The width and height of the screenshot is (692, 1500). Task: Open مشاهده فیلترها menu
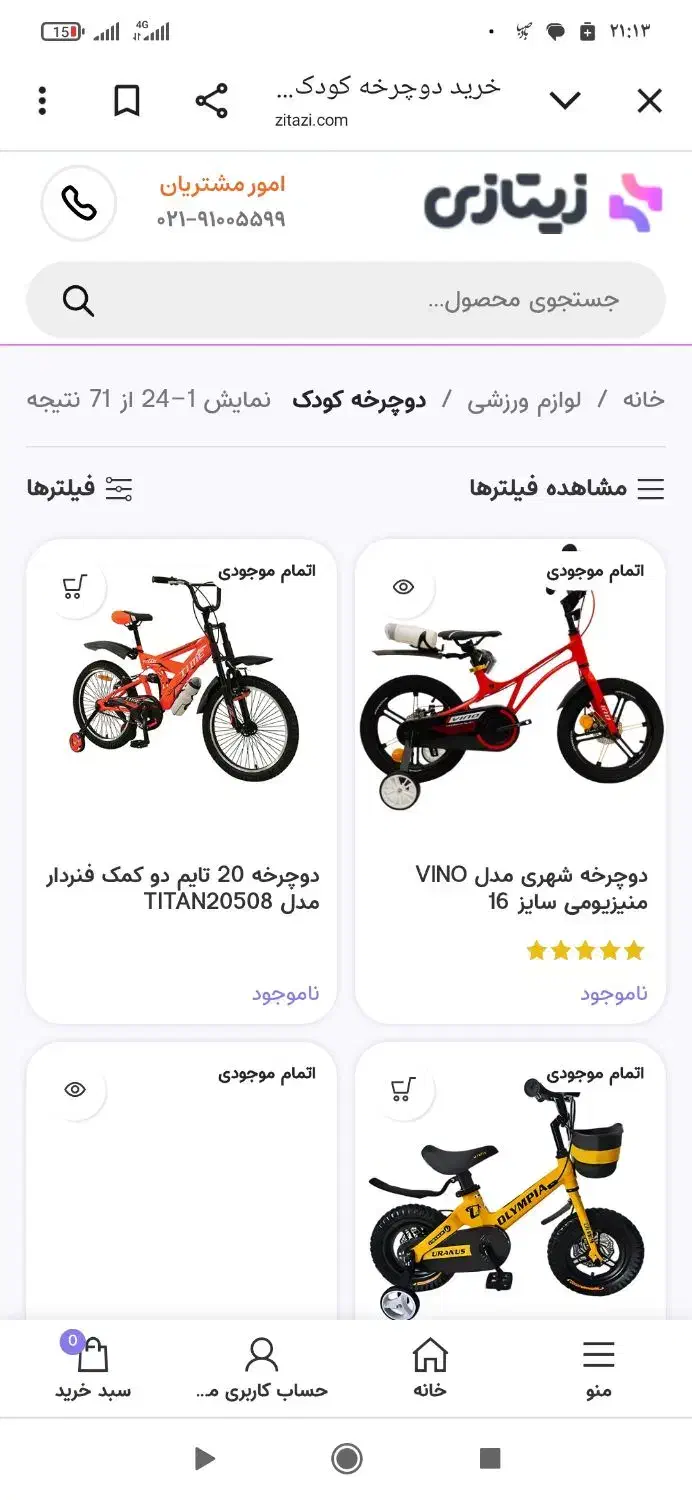coord(567,488)
